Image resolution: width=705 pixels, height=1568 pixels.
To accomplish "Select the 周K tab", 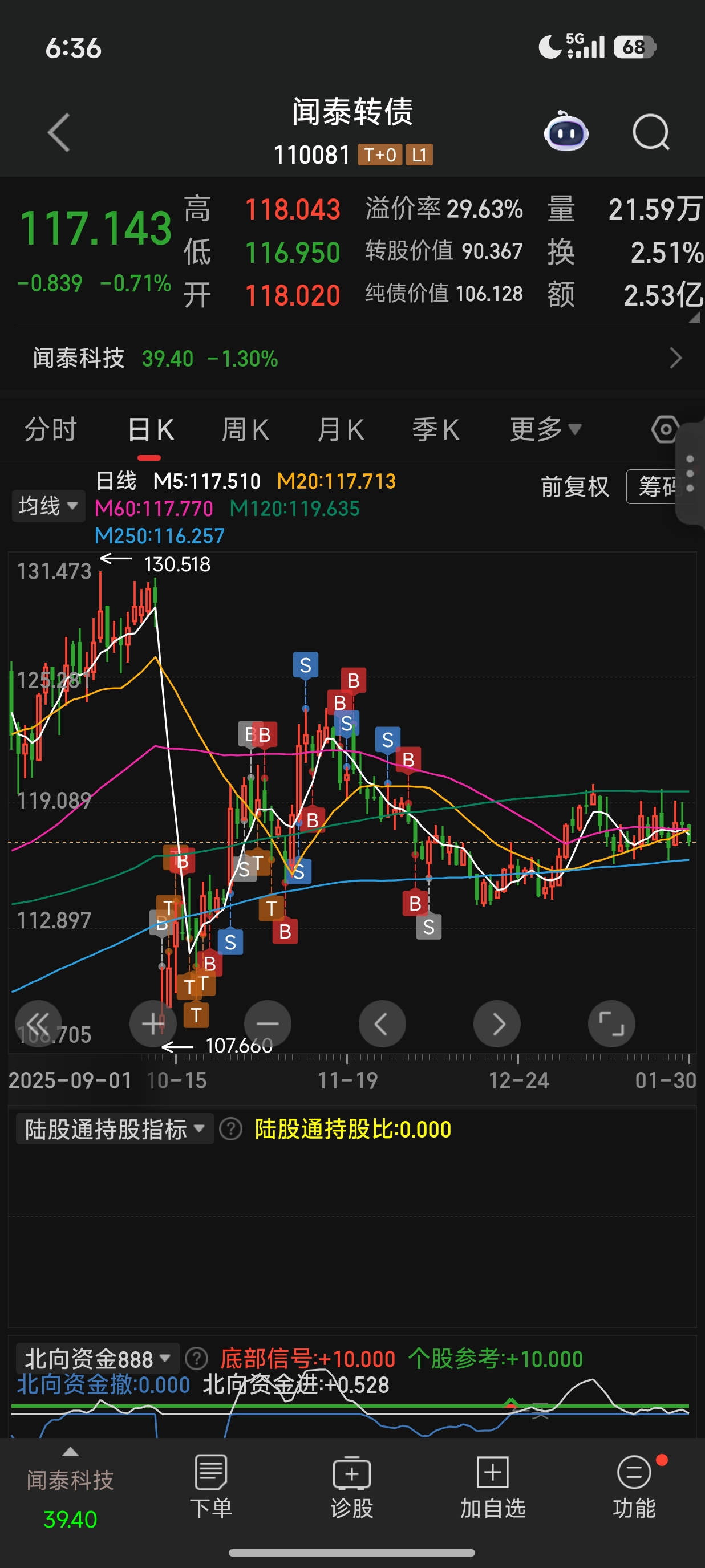I will (x=245, y=430).
